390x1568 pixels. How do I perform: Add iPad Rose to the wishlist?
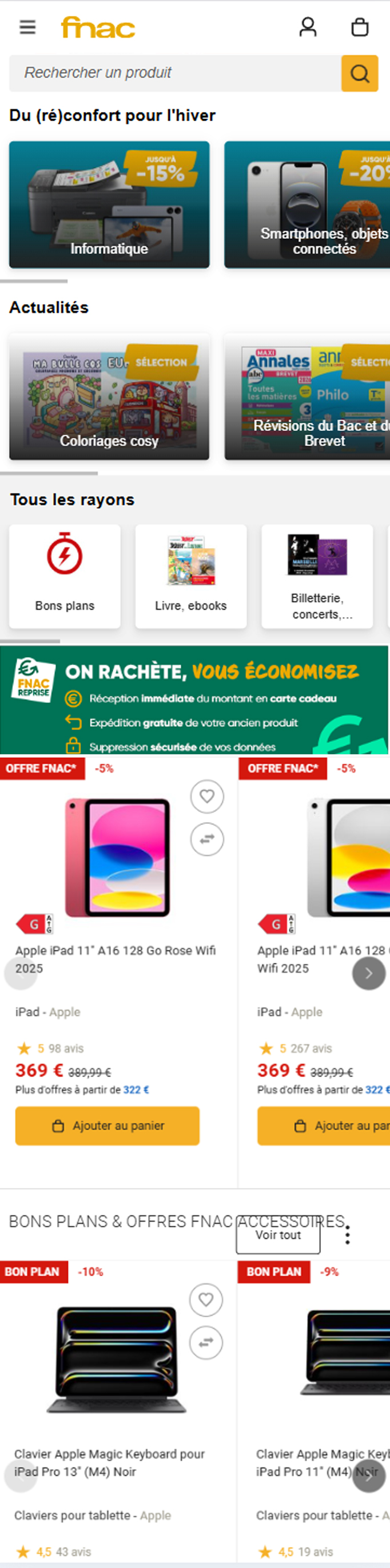click(x=207, y=796)
